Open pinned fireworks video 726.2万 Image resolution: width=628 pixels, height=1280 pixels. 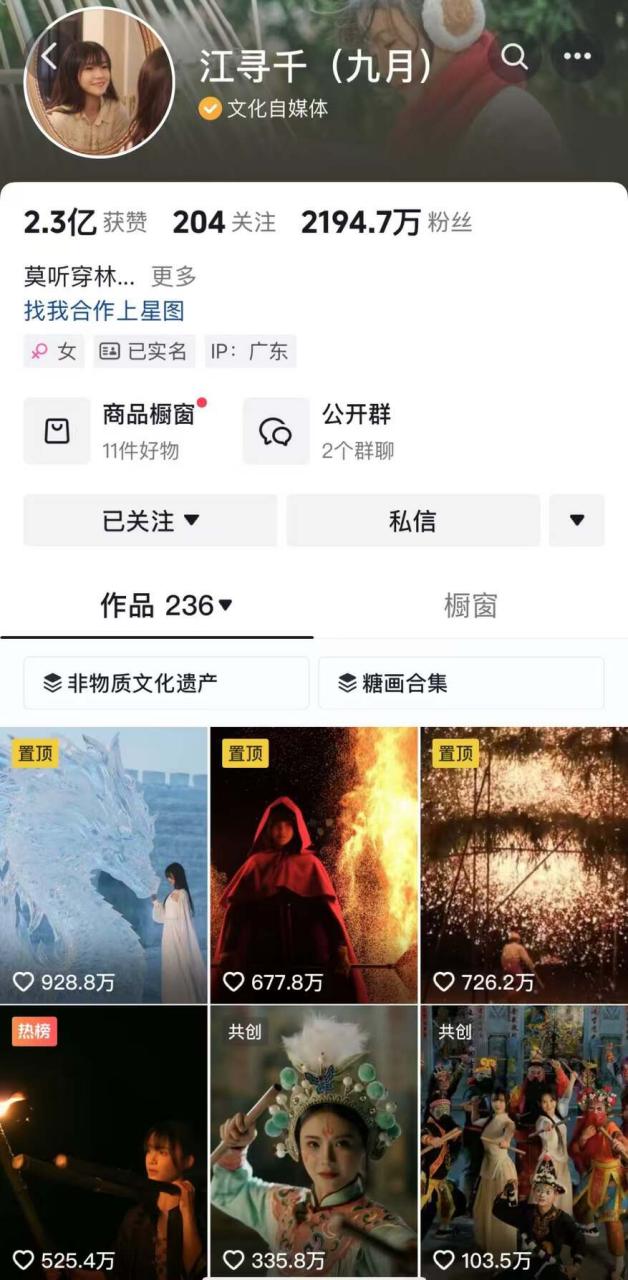tap(523, 865)
